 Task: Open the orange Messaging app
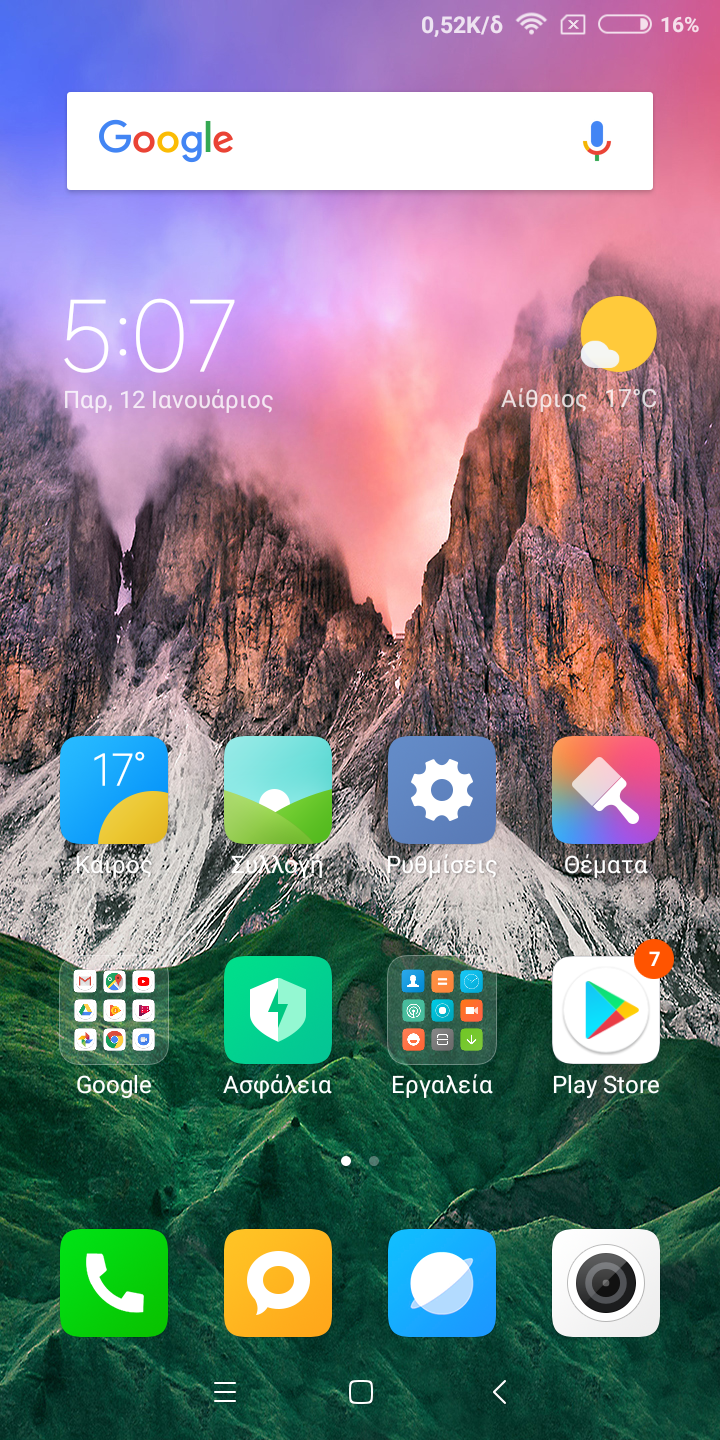(x=278, y=1283)
